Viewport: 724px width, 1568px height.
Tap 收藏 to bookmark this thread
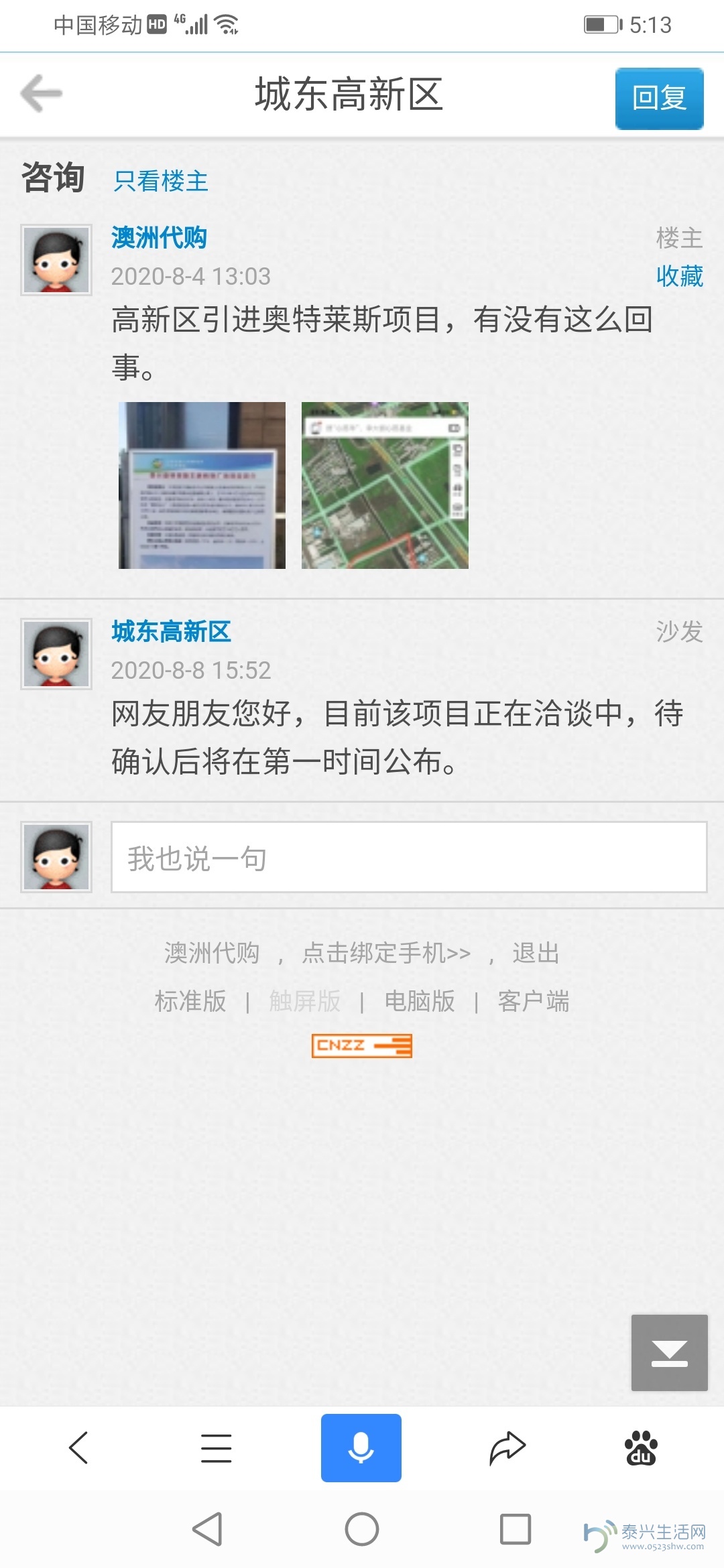(x=679, y=276)
